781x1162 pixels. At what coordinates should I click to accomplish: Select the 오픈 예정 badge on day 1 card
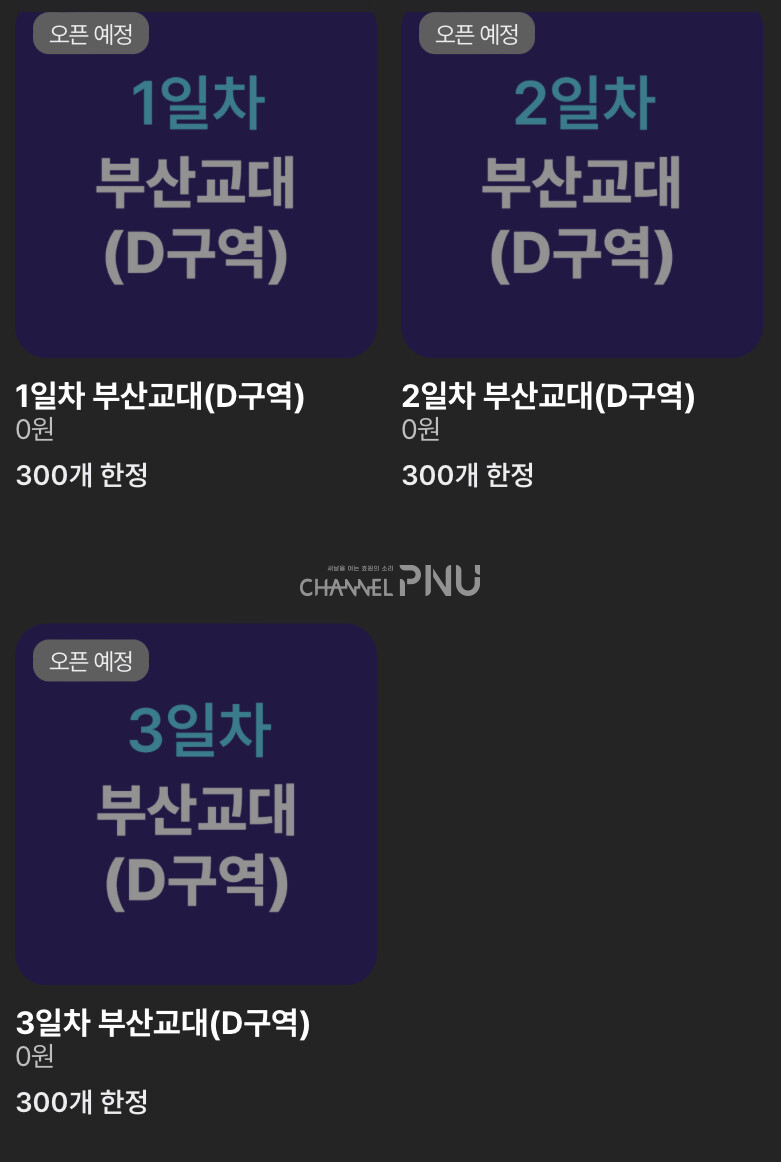[90, 33]
